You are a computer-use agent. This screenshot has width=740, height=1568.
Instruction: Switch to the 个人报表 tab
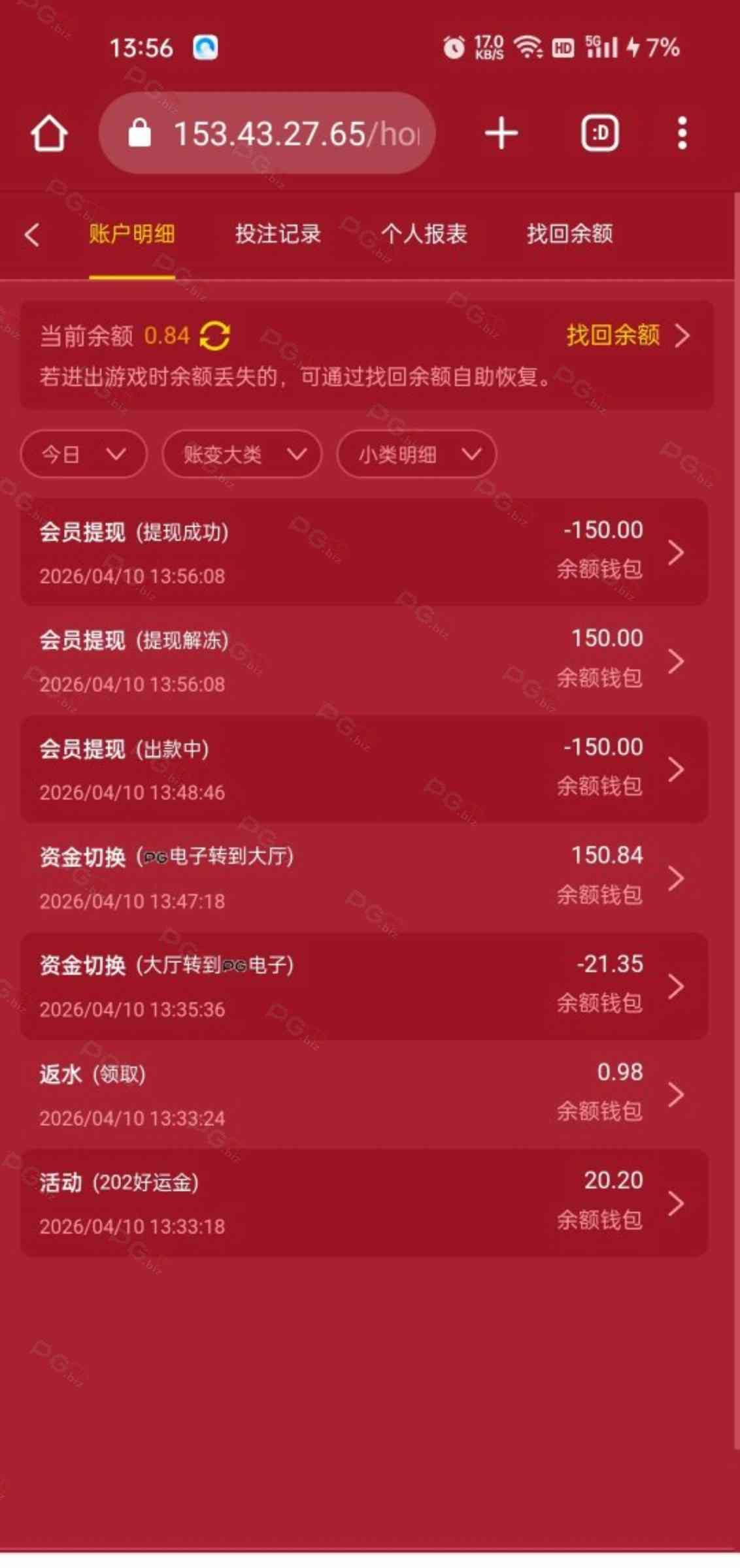click(x=424, y=234)
